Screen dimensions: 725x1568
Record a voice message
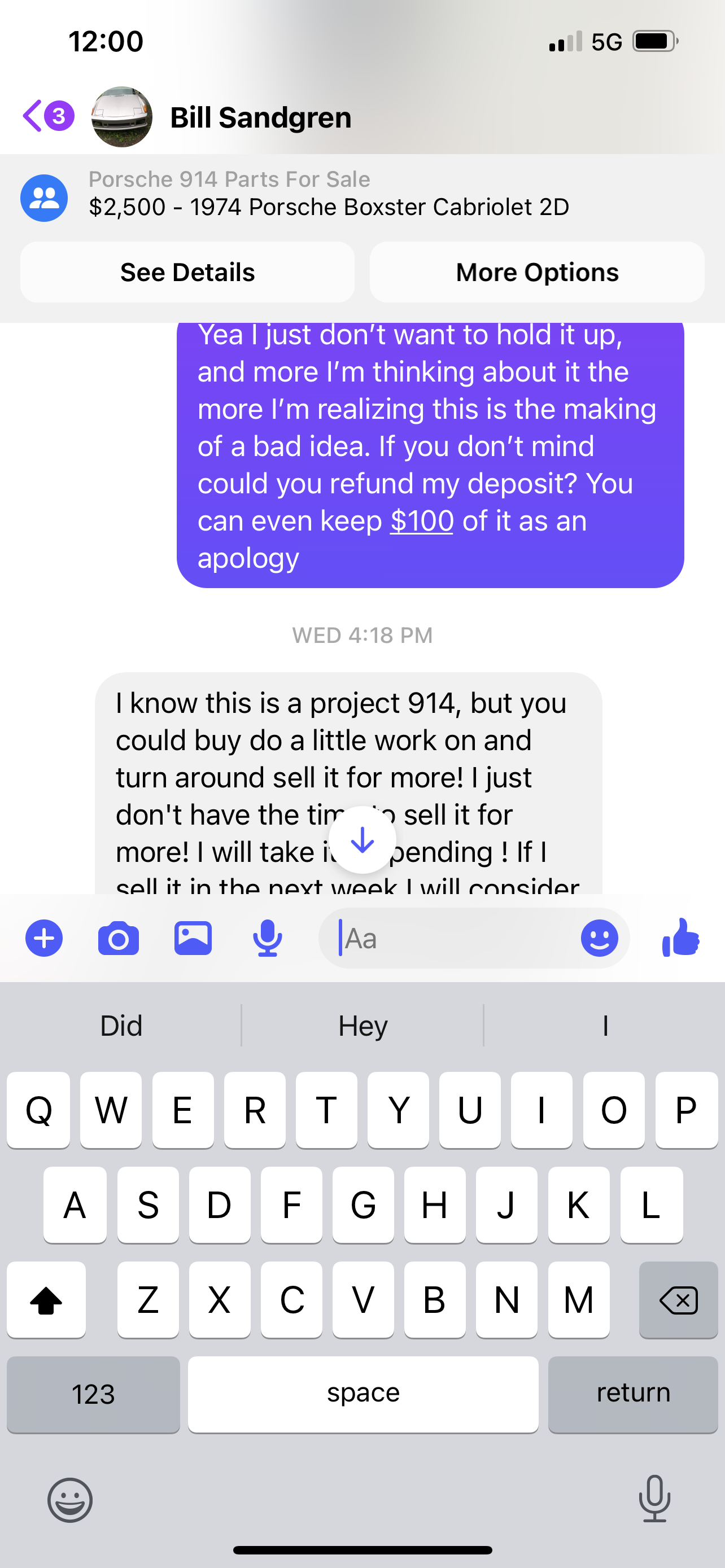[267, 938]
